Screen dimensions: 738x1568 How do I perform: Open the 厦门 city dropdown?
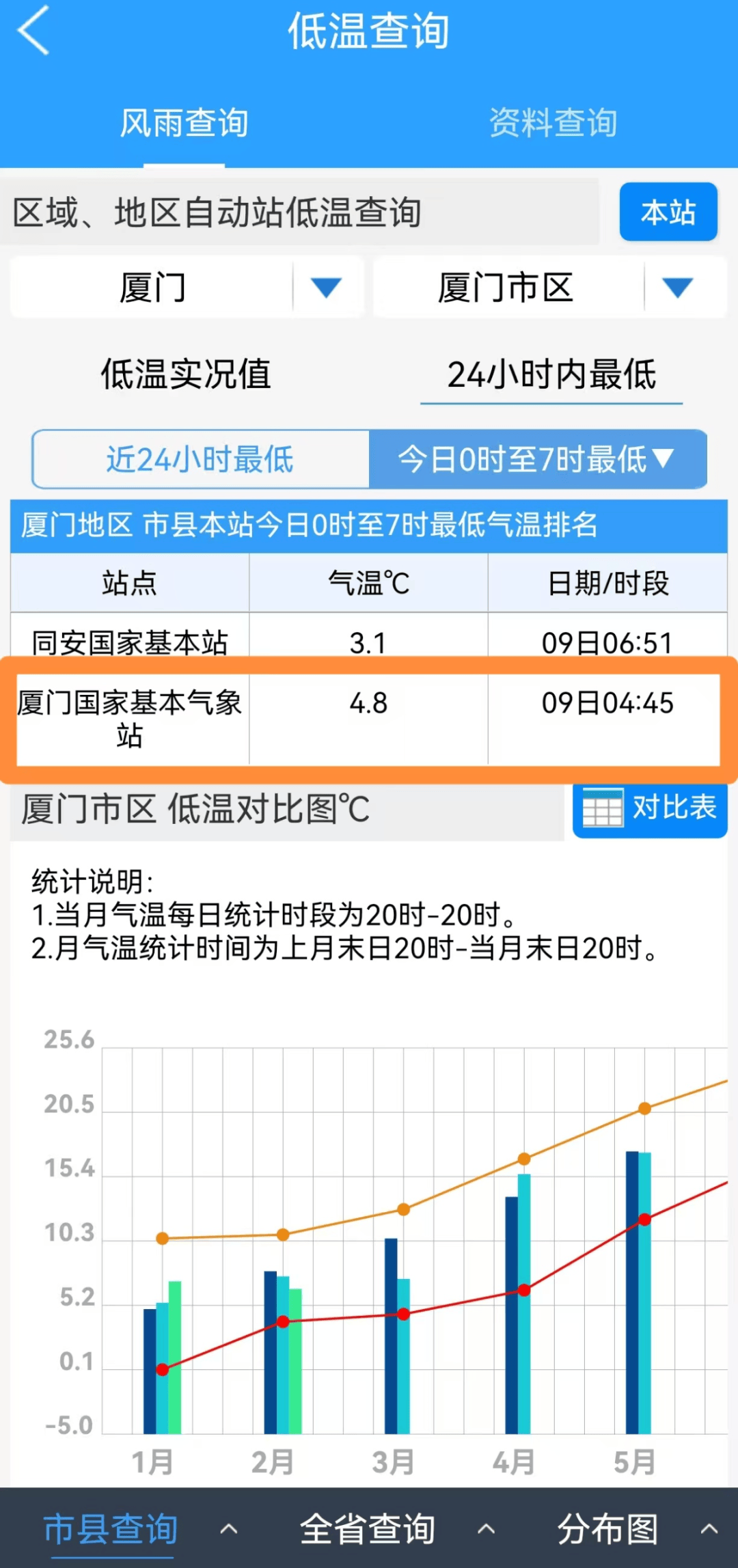coord(186,288)
